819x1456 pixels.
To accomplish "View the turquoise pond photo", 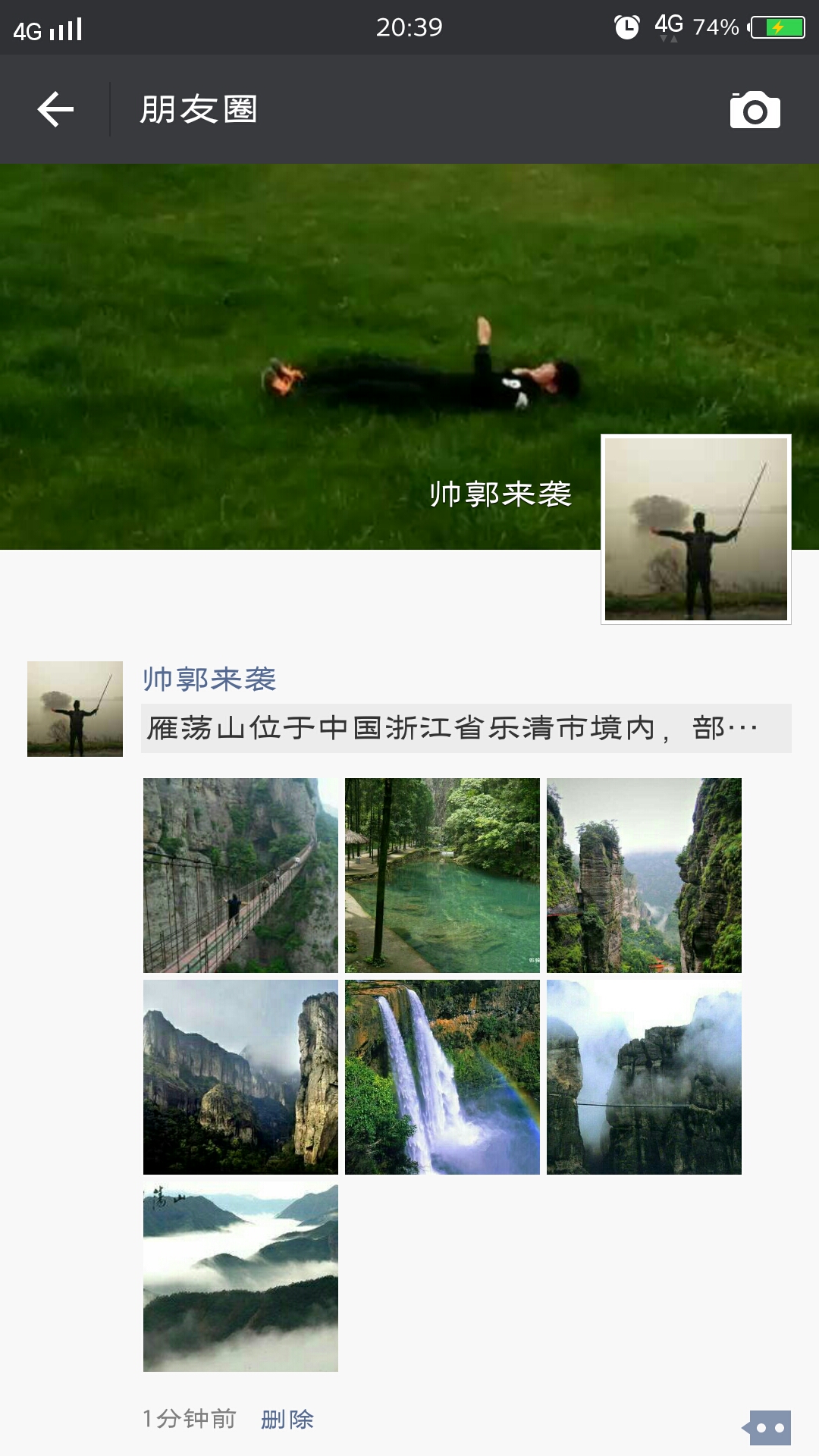I will click(442, 875).
